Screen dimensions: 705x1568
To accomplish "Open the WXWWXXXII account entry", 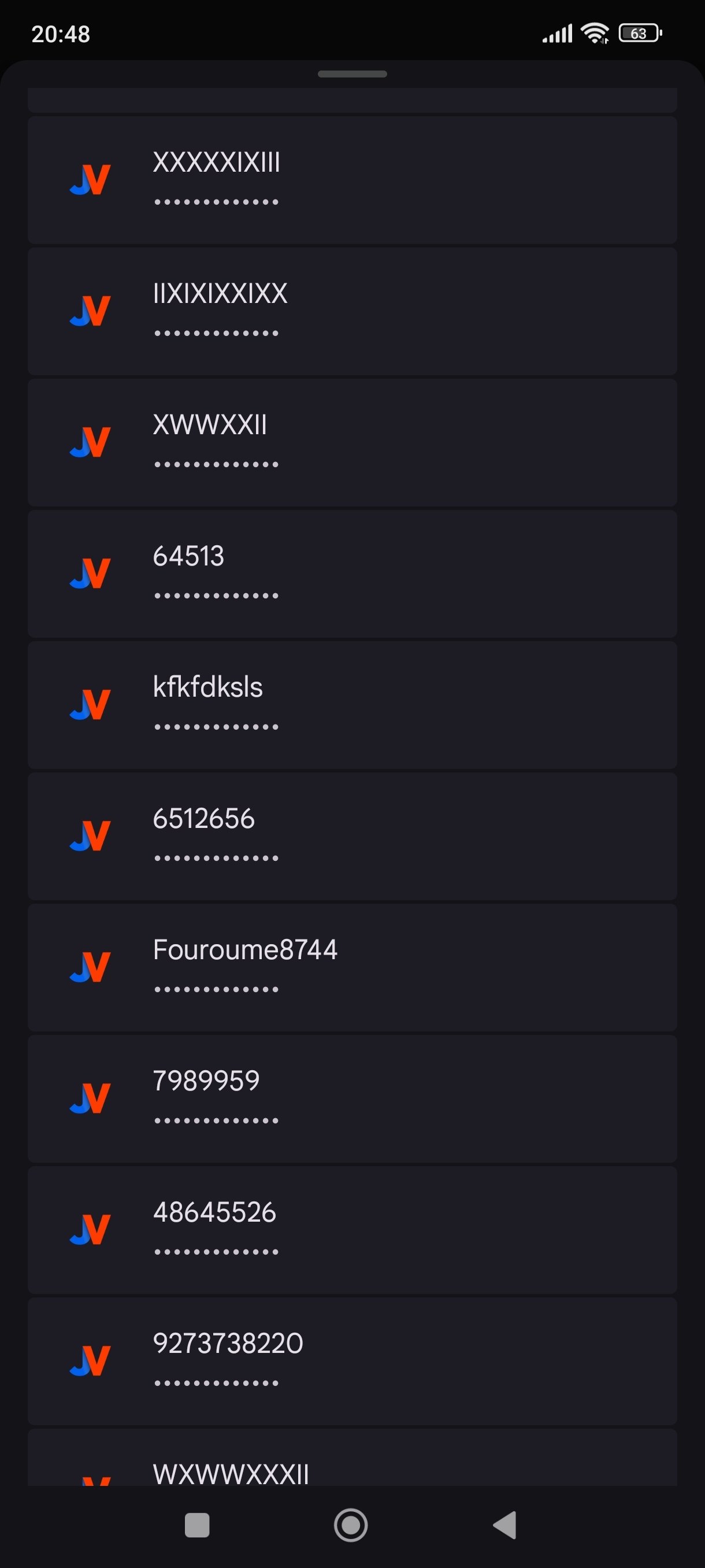I will [352, 1457].
